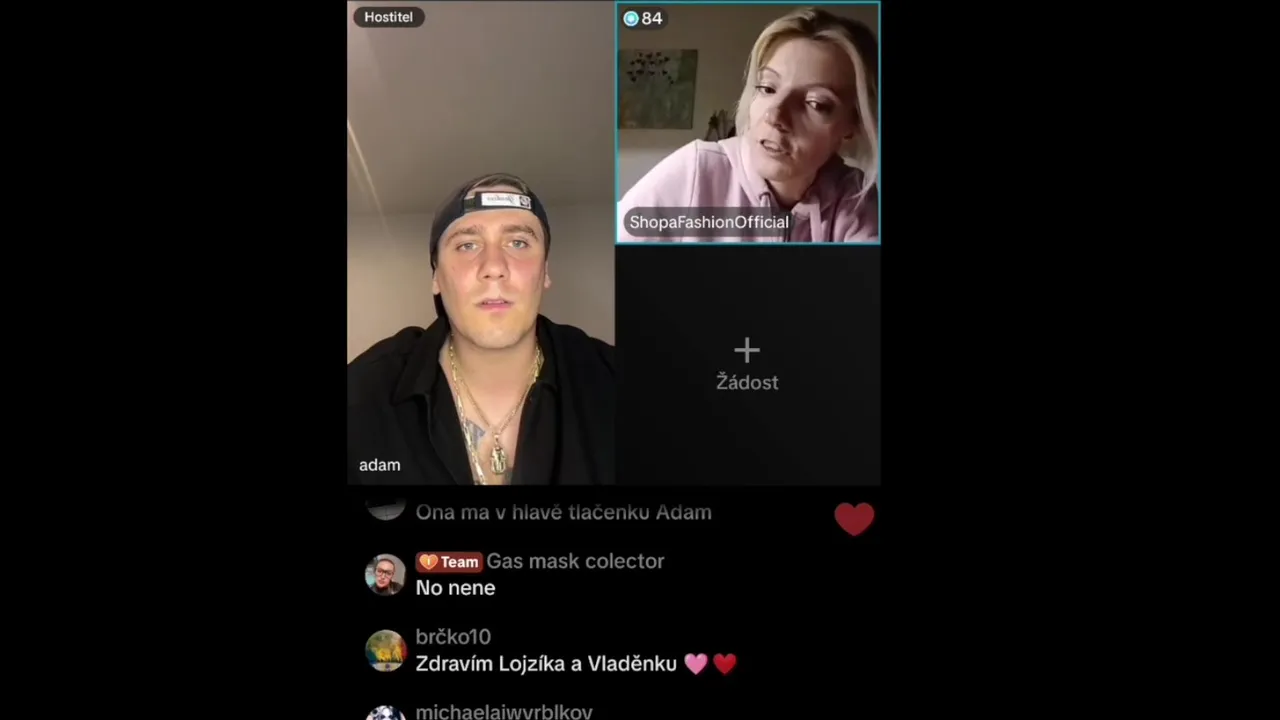Open the profile of commenter Gas mask colector
Screen dimensions: 1280x720
coord(385,575)
